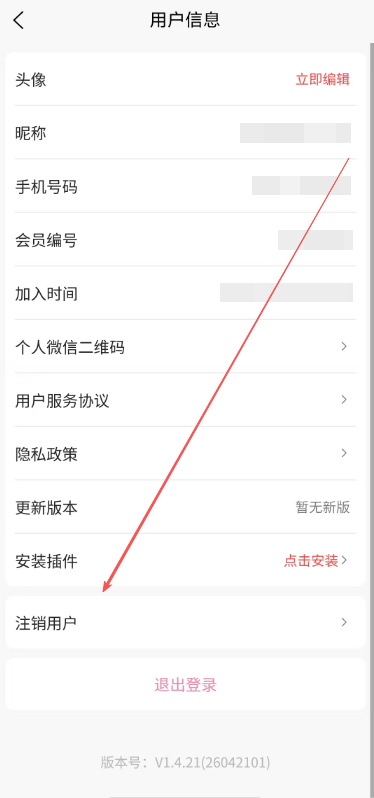The image size is (374, 798).
Task: Open the 个人微信二维码 row
Action: pos(186,347)
